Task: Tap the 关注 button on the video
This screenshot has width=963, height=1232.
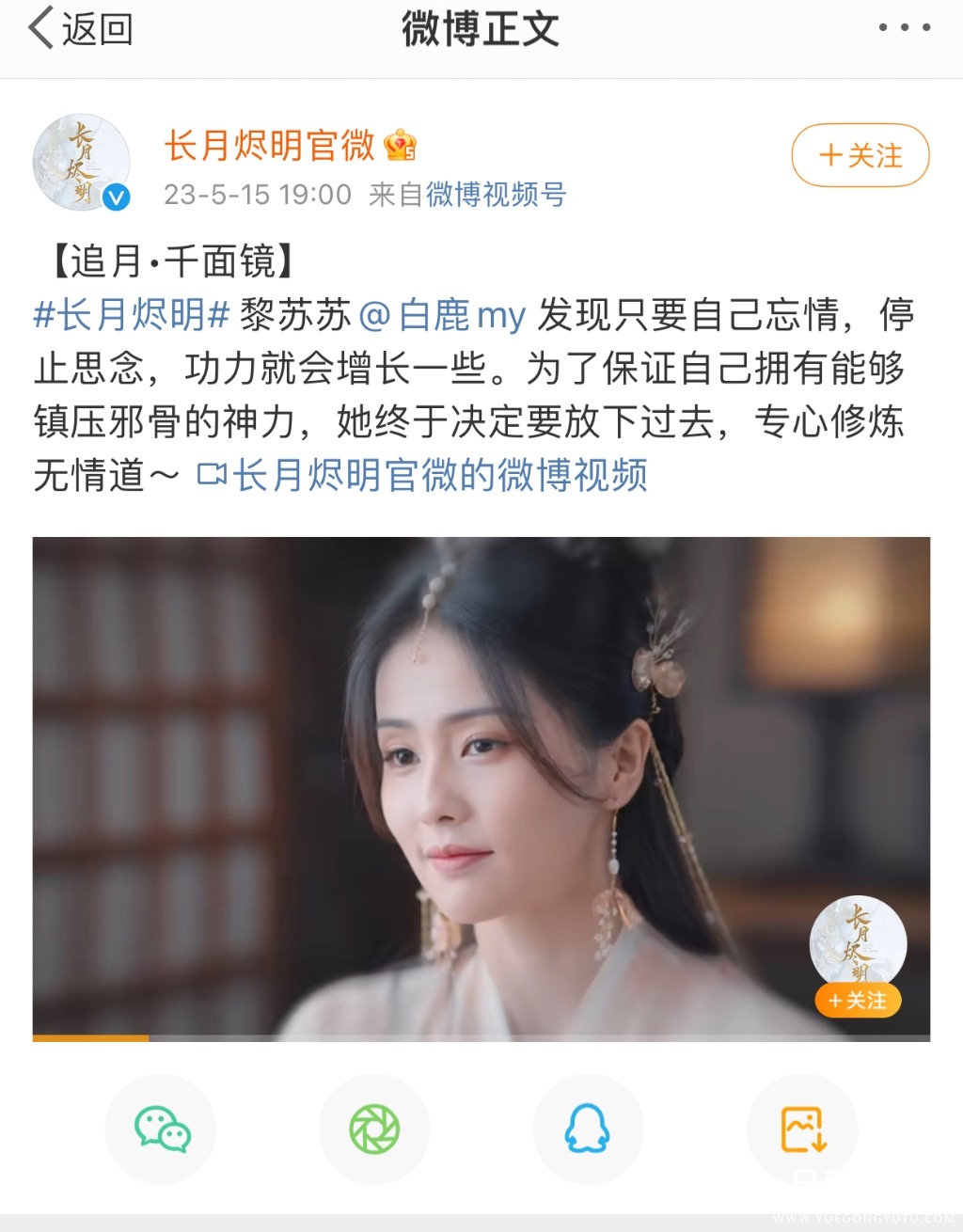Action: coord(857,1001)
